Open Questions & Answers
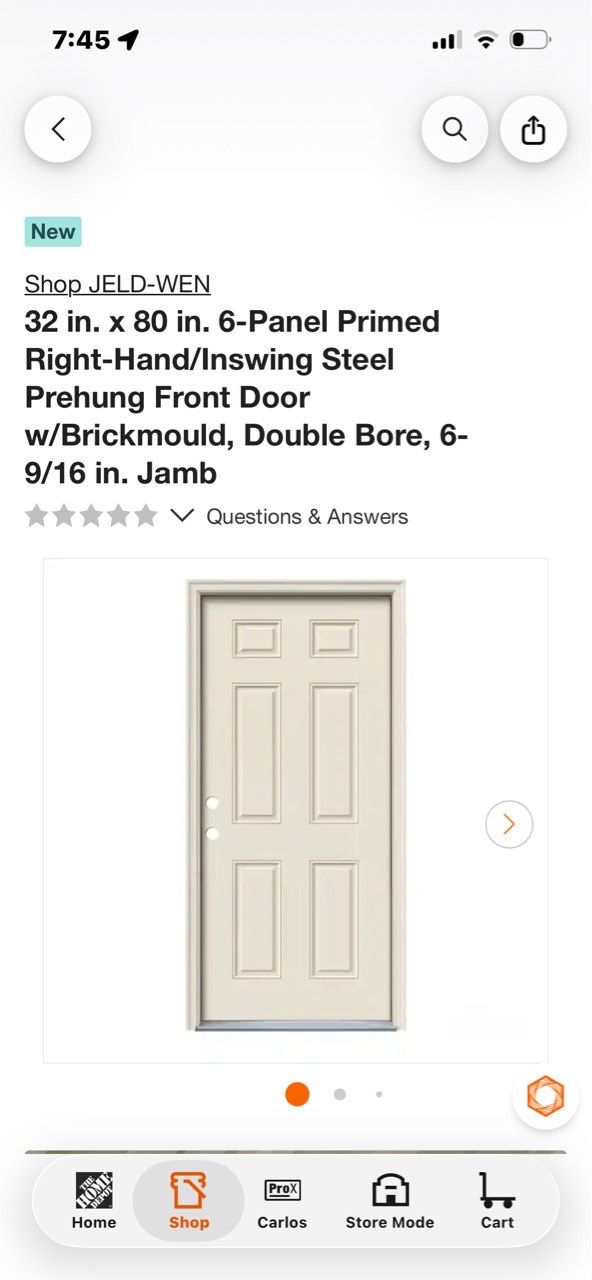This screenshot has width=592, height=1280. pos(307,517)
